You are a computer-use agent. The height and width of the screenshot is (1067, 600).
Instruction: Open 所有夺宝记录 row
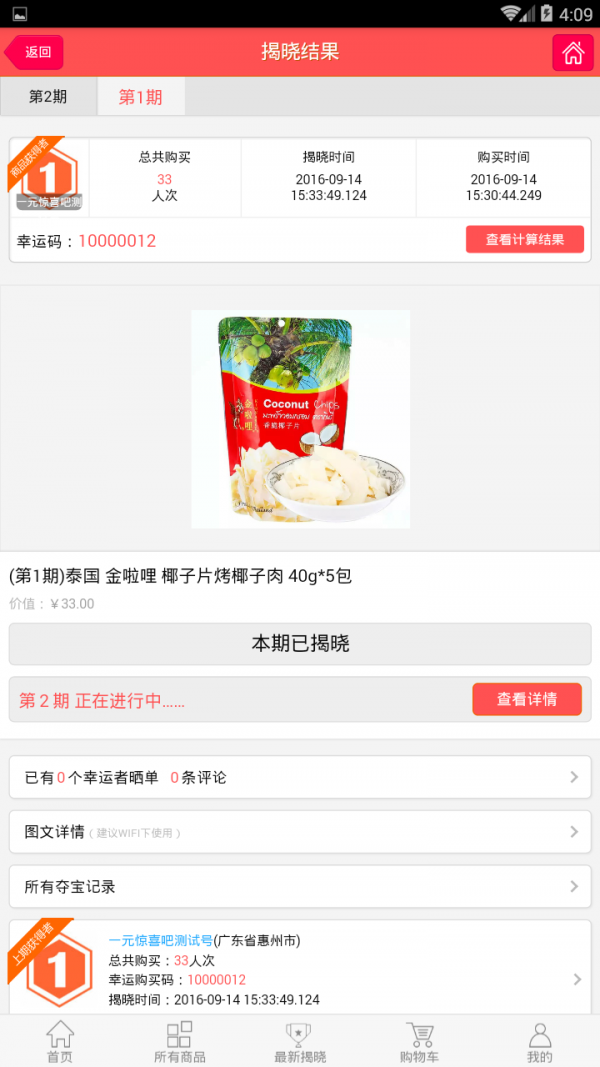click(x=300, y=887)
